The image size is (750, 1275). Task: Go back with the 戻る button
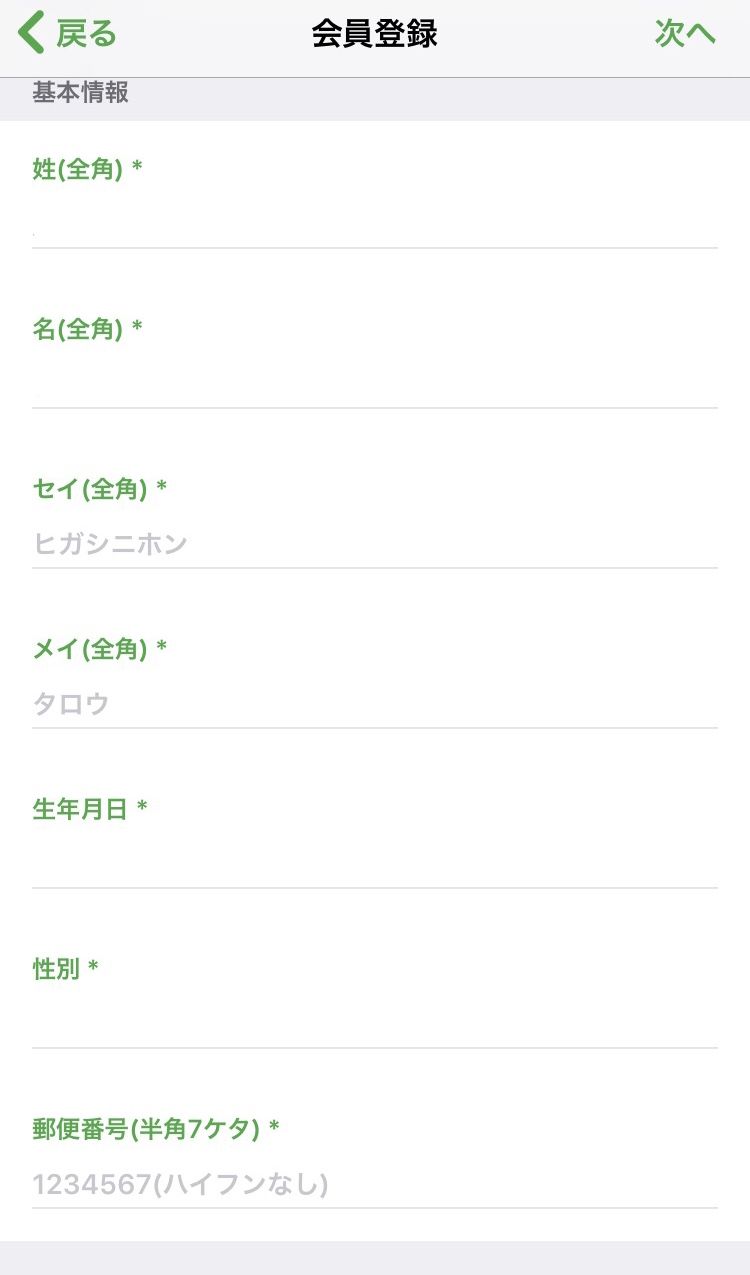pos(67,33)
